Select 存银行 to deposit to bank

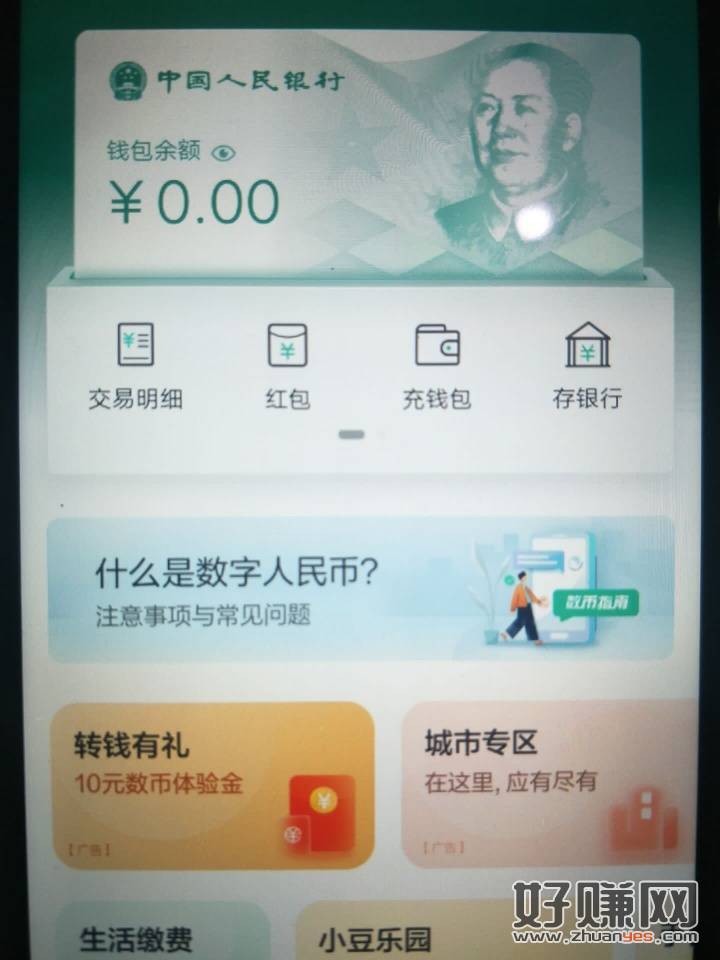point(587,365)
